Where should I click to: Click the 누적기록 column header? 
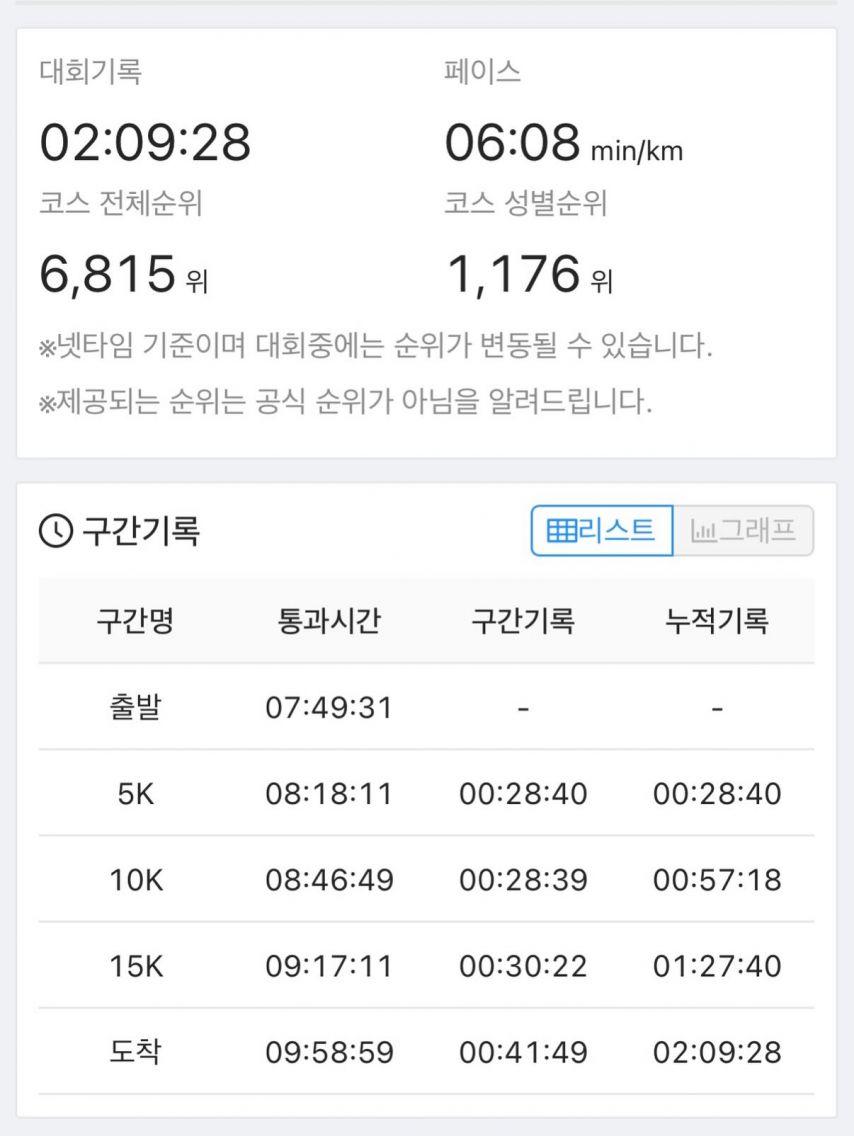[717, 619]
